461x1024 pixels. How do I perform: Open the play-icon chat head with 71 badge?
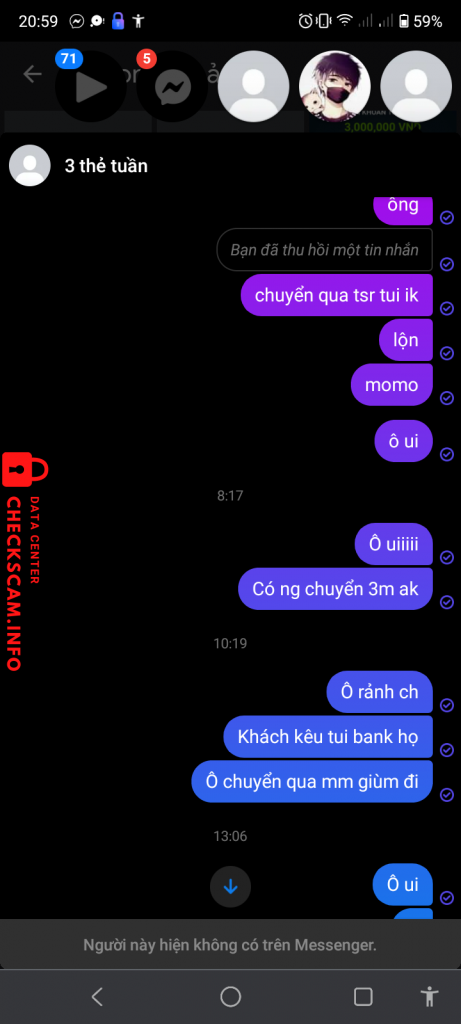pos(91,86)
